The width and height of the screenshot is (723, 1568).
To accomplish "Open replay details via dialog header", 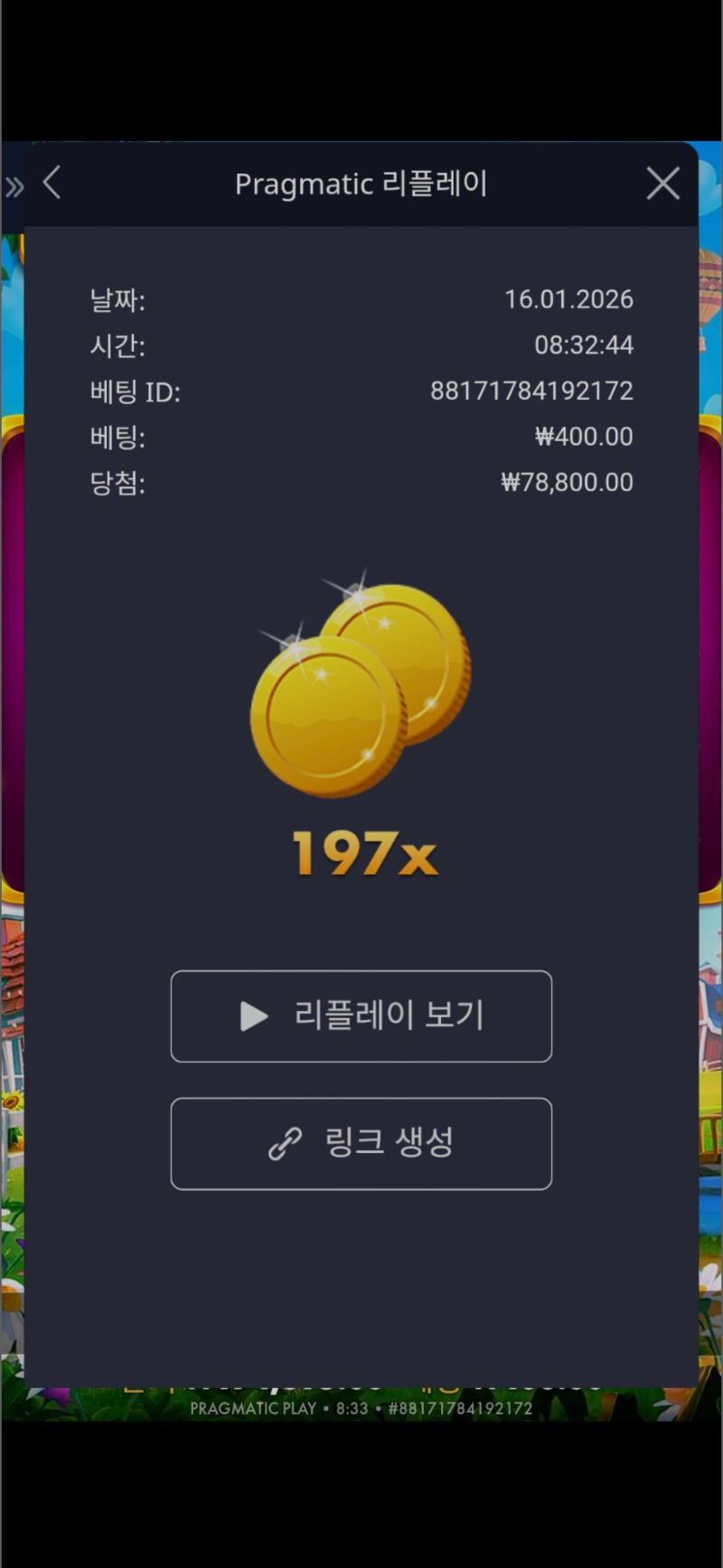I will click(x=361, y=183).
